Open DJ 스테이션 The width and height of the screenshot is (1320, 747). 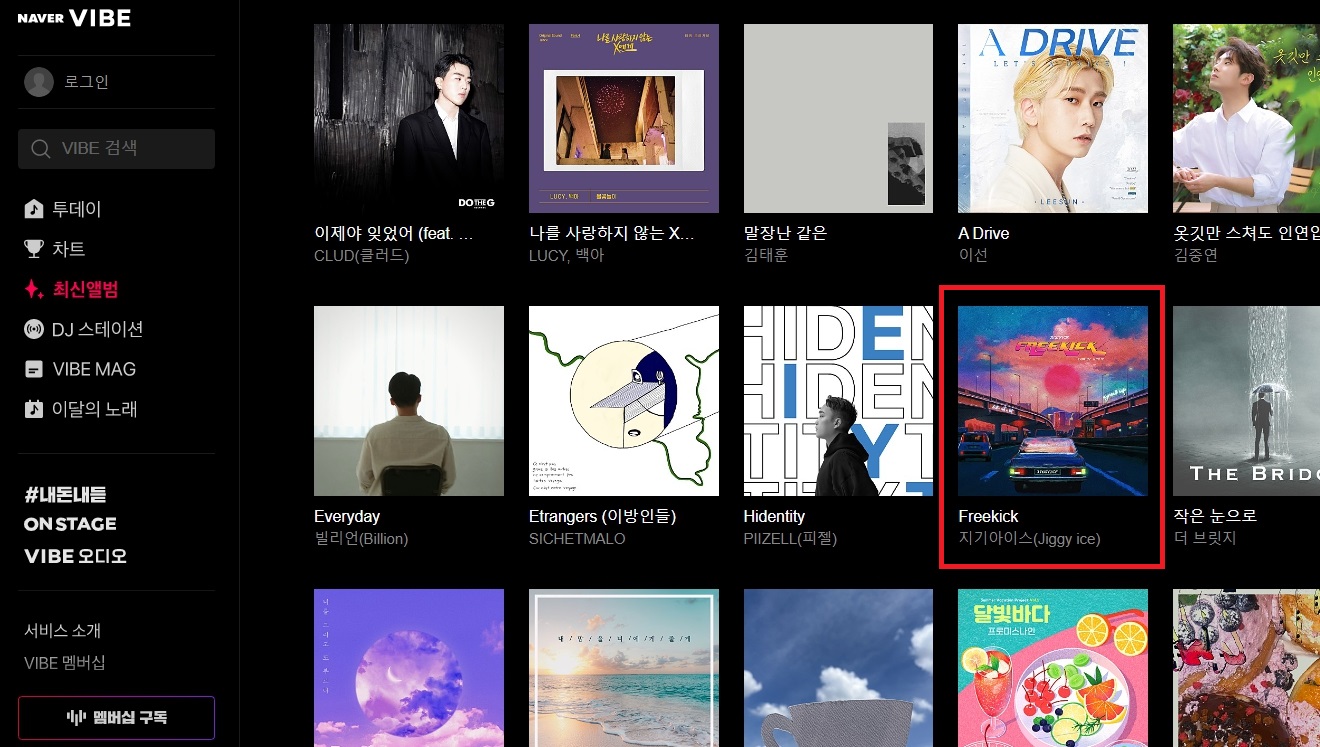97,329
